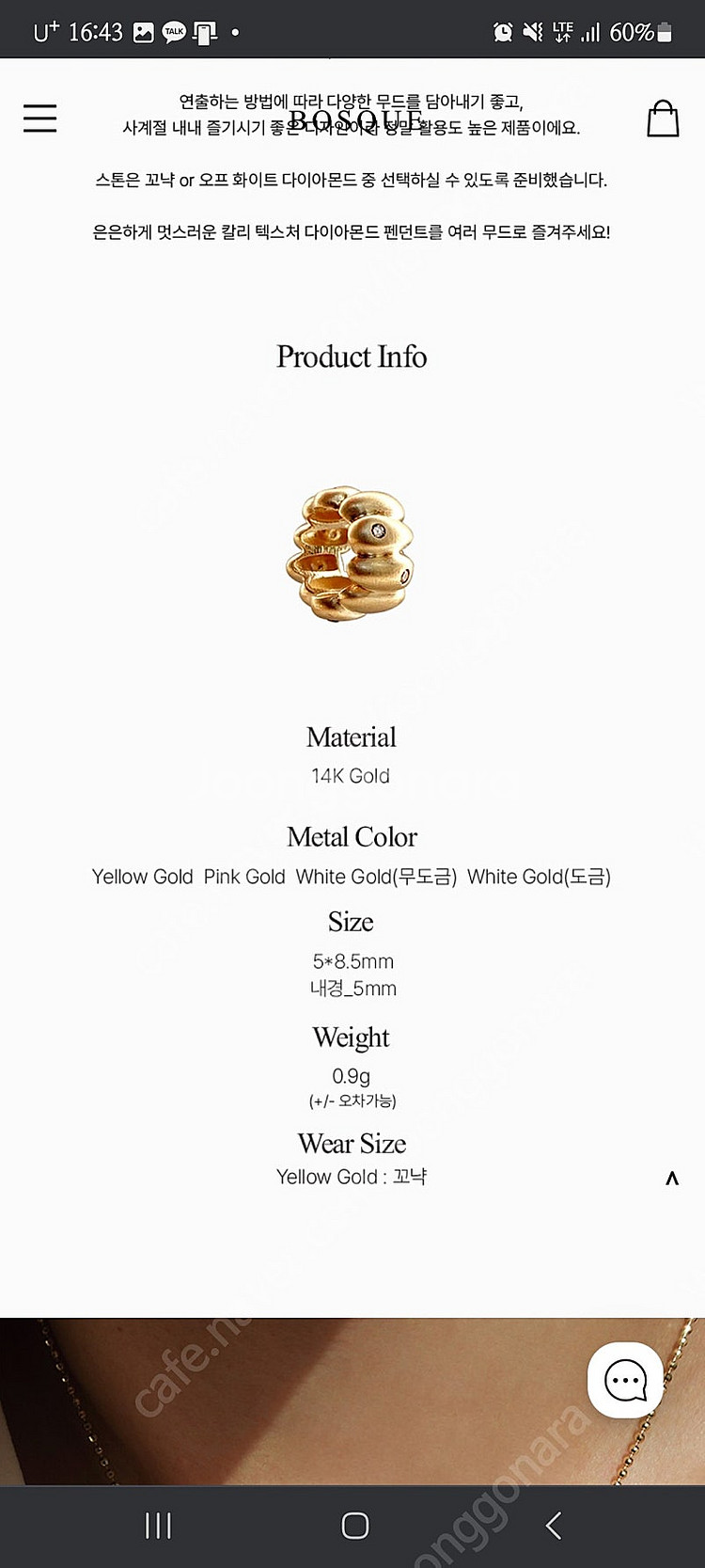705x1568 pixels.
Task: Tap the BOSQUE logo header
Action: coord(352,120)
